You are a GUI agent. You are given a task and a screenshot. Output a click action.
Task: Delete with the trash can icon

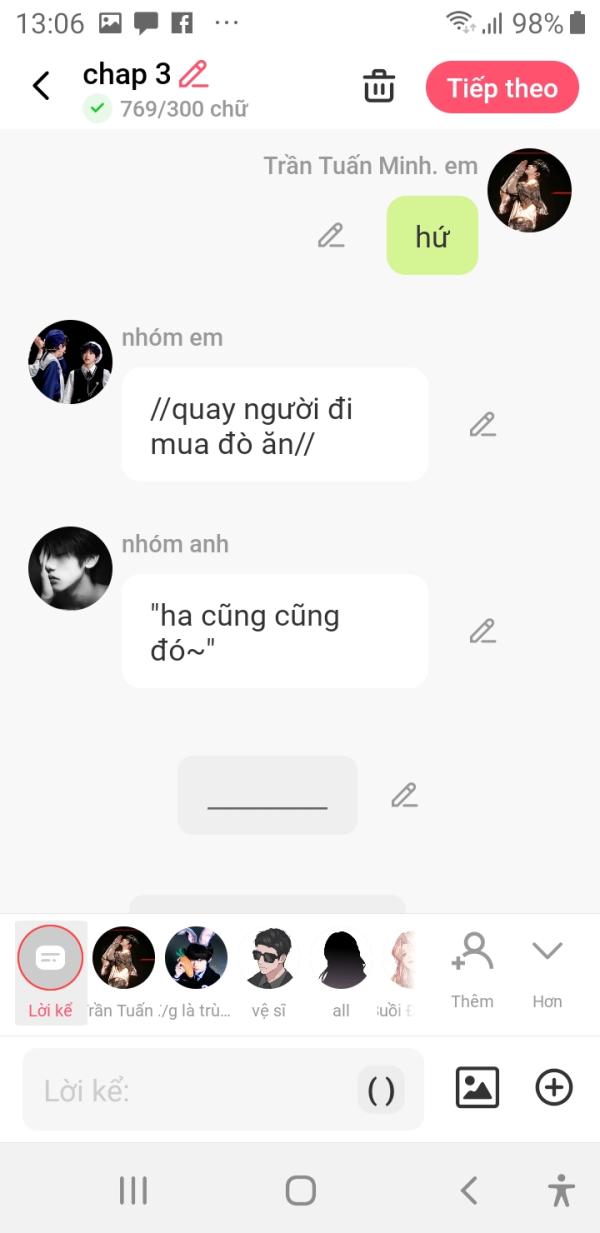(x=379, y=86)
